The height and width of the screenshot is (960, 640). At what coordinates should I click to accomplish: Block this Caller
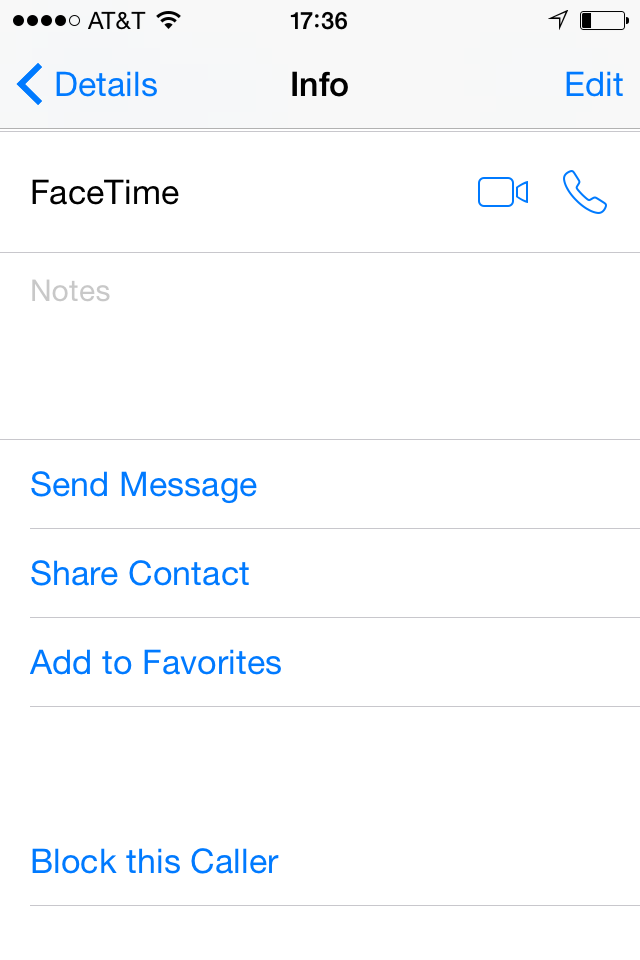click(x=155, y=862)
